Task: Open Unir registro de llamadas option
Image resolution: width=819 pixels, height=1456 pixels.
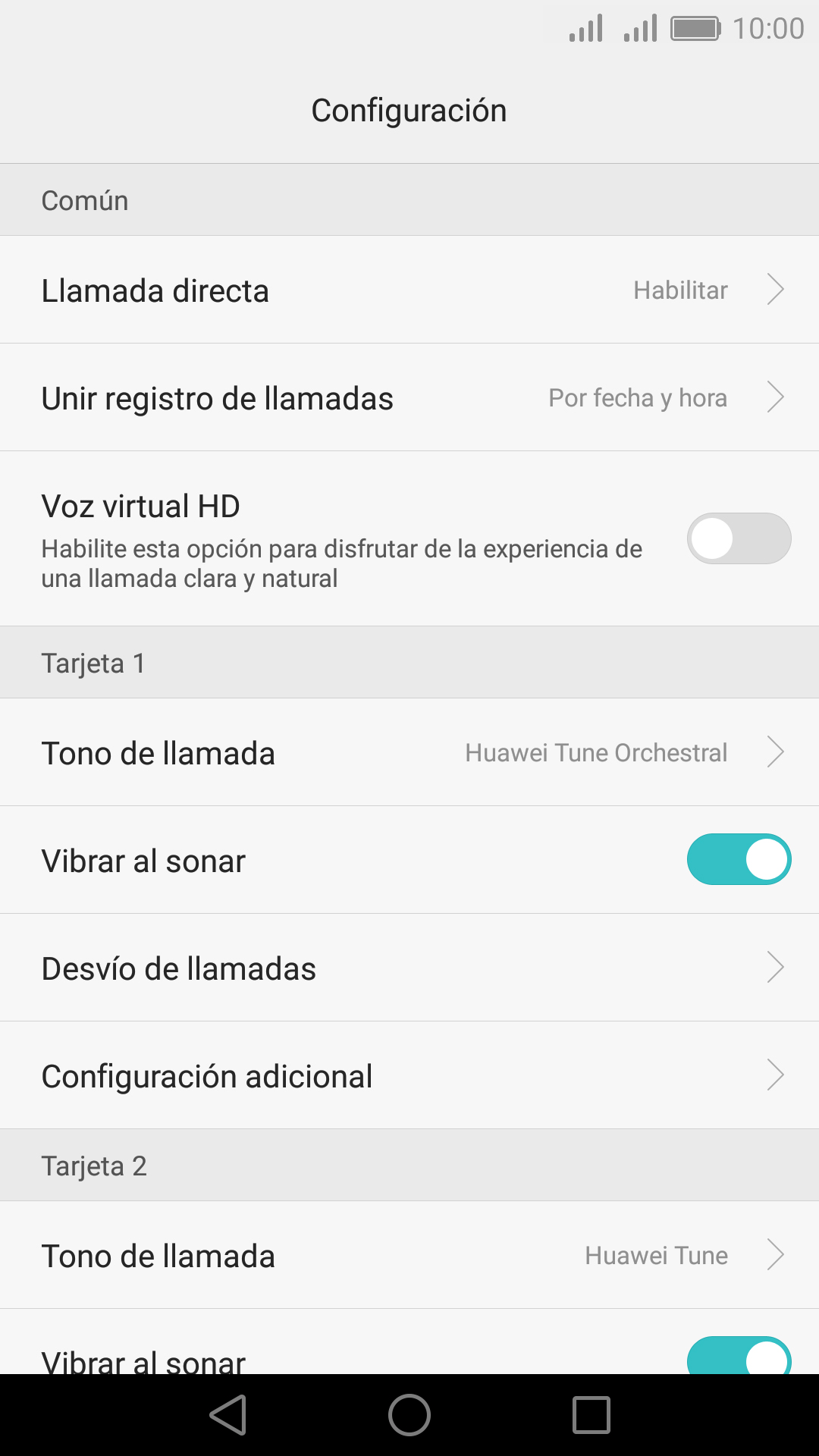Action: (409, 397)
